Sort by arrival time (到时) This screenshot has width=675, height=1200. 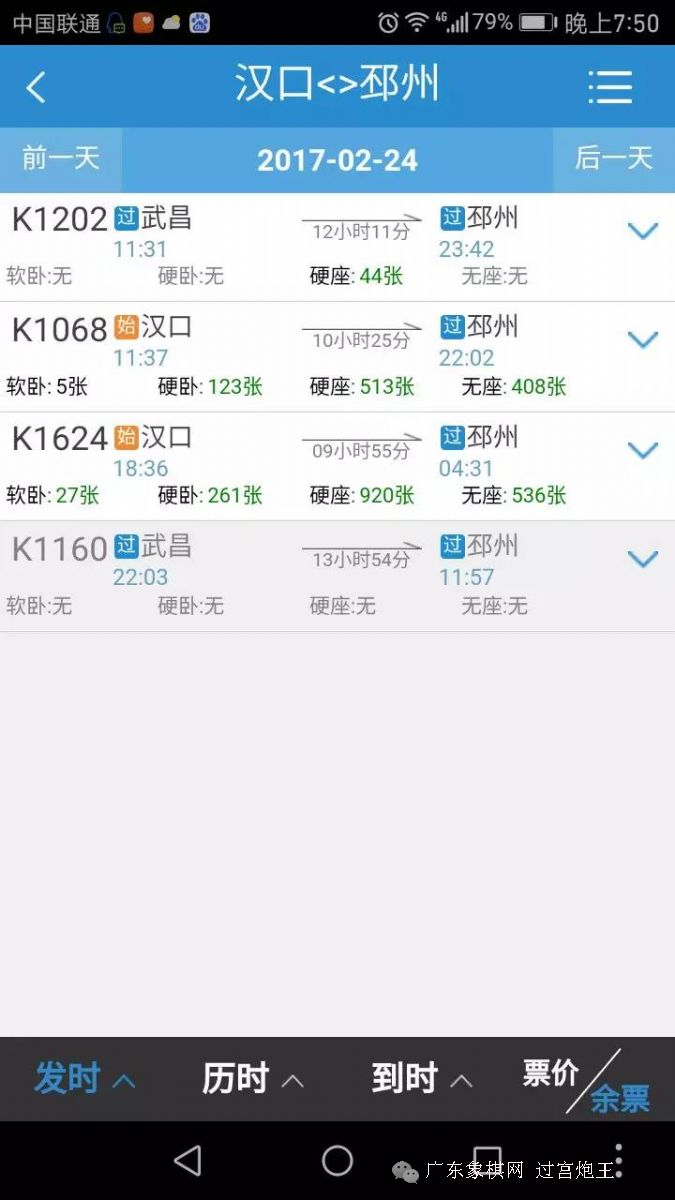421,1079
